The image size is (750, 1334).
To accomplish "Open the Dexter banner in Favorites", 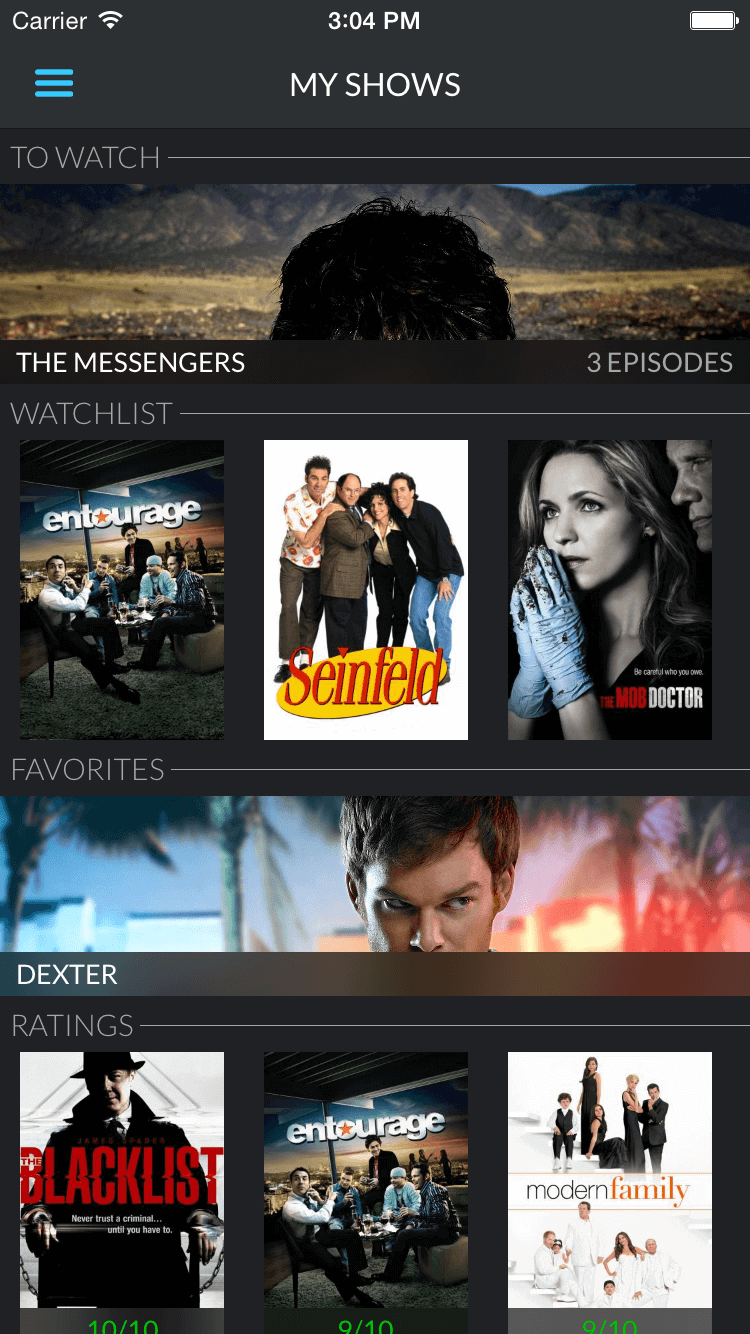I will pos(375,896).
